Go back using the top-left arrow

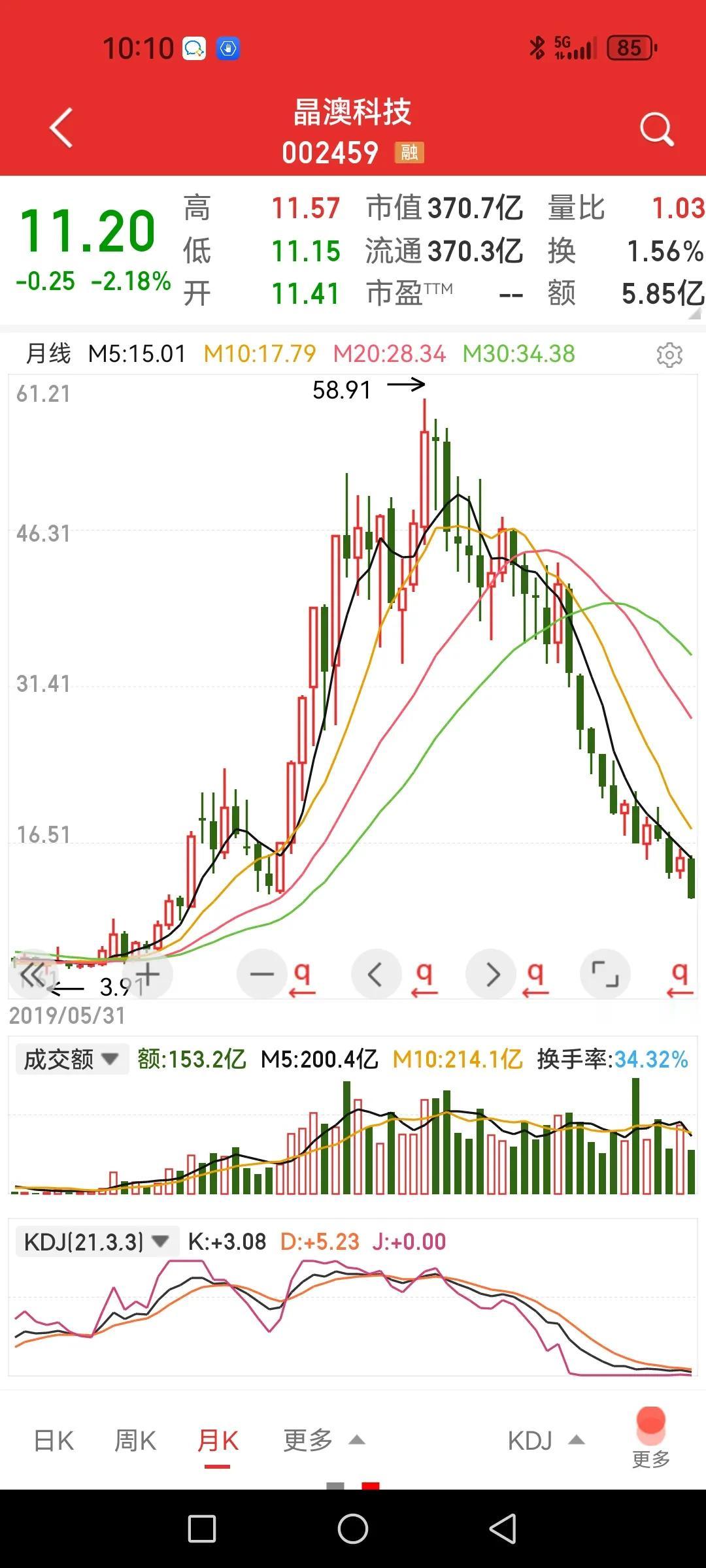pyautogui.click(x=61, y=128)
